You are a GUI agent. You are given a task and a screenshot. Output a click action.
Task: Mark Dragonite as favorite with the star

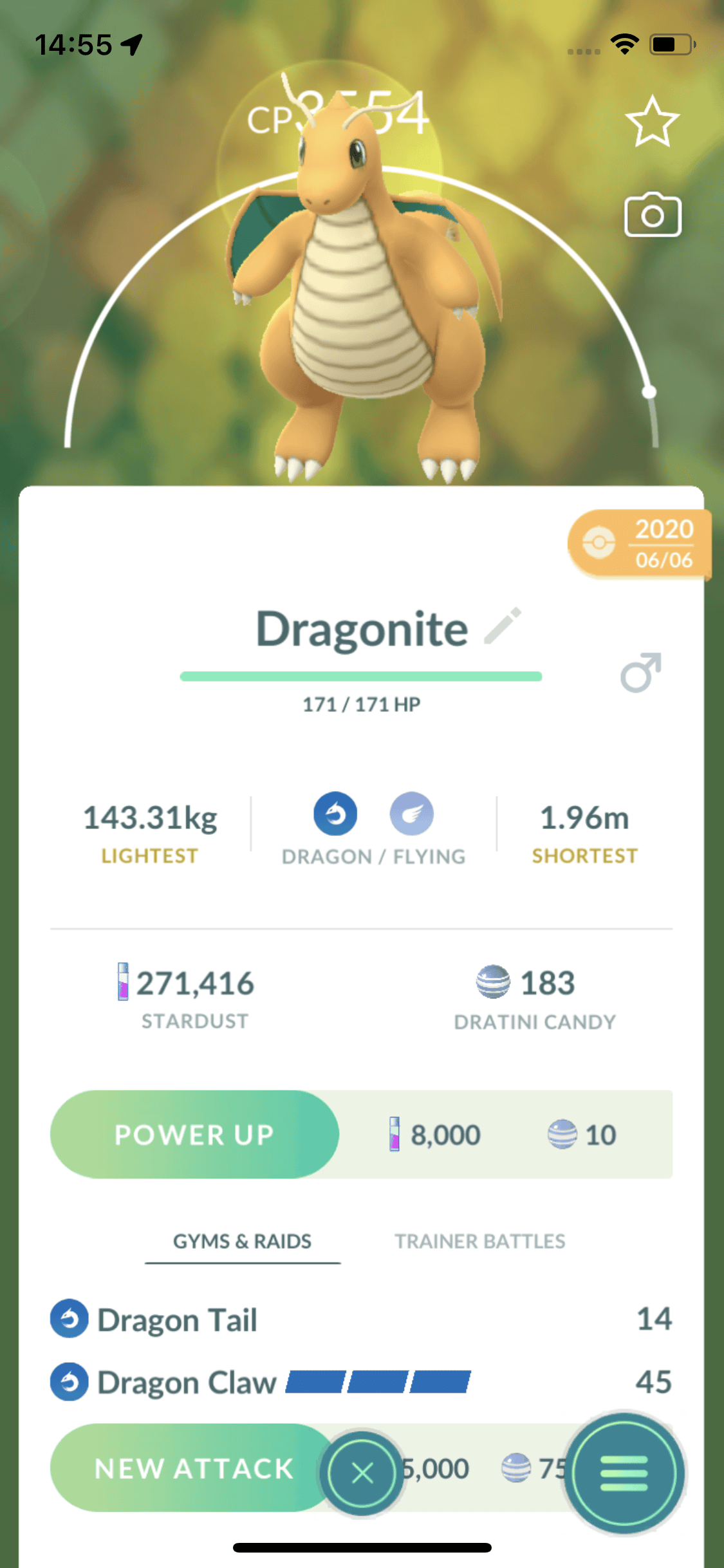652,121
